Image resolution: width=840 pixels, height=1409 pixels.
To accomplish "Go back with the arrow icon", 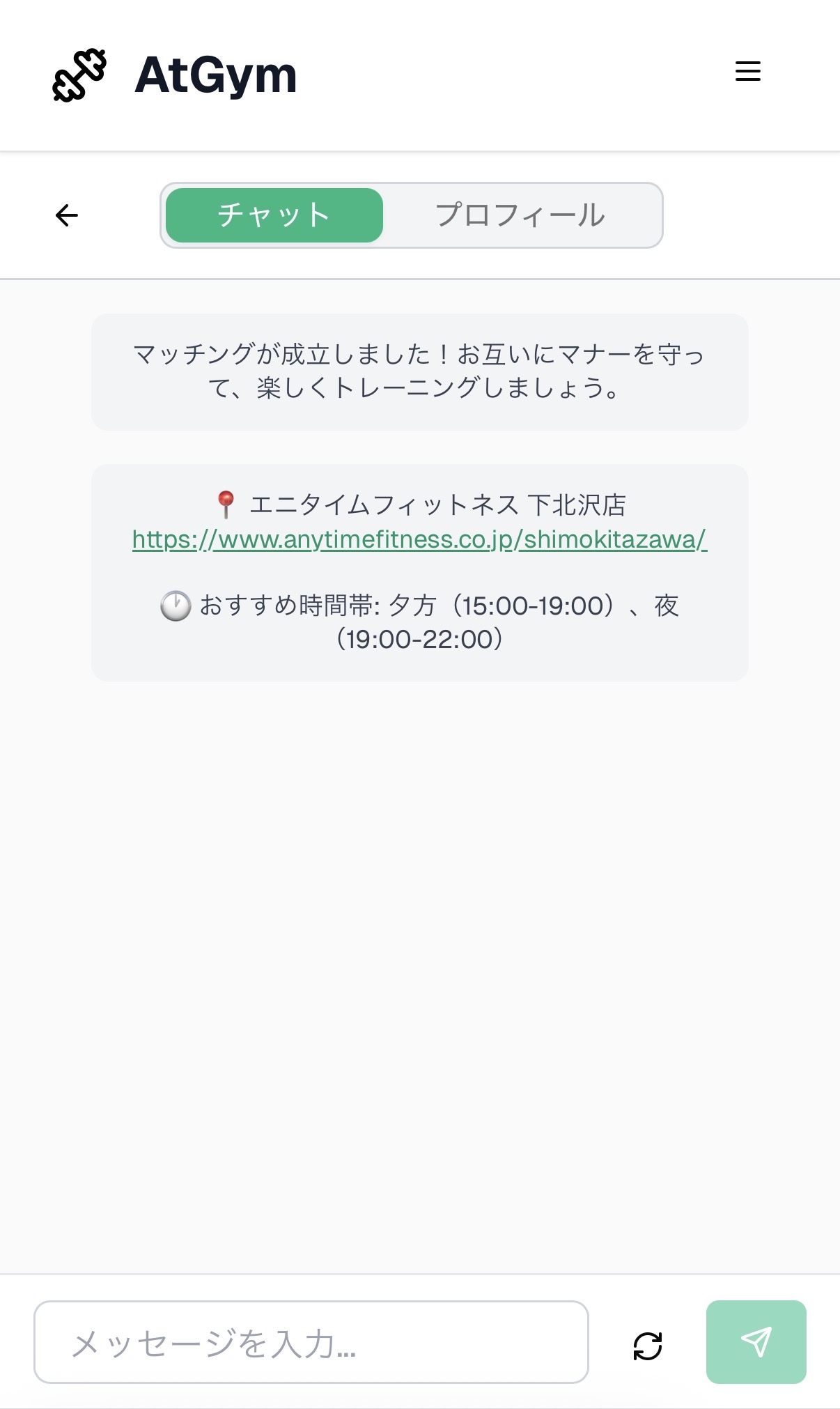I will [x=67, y=215].
